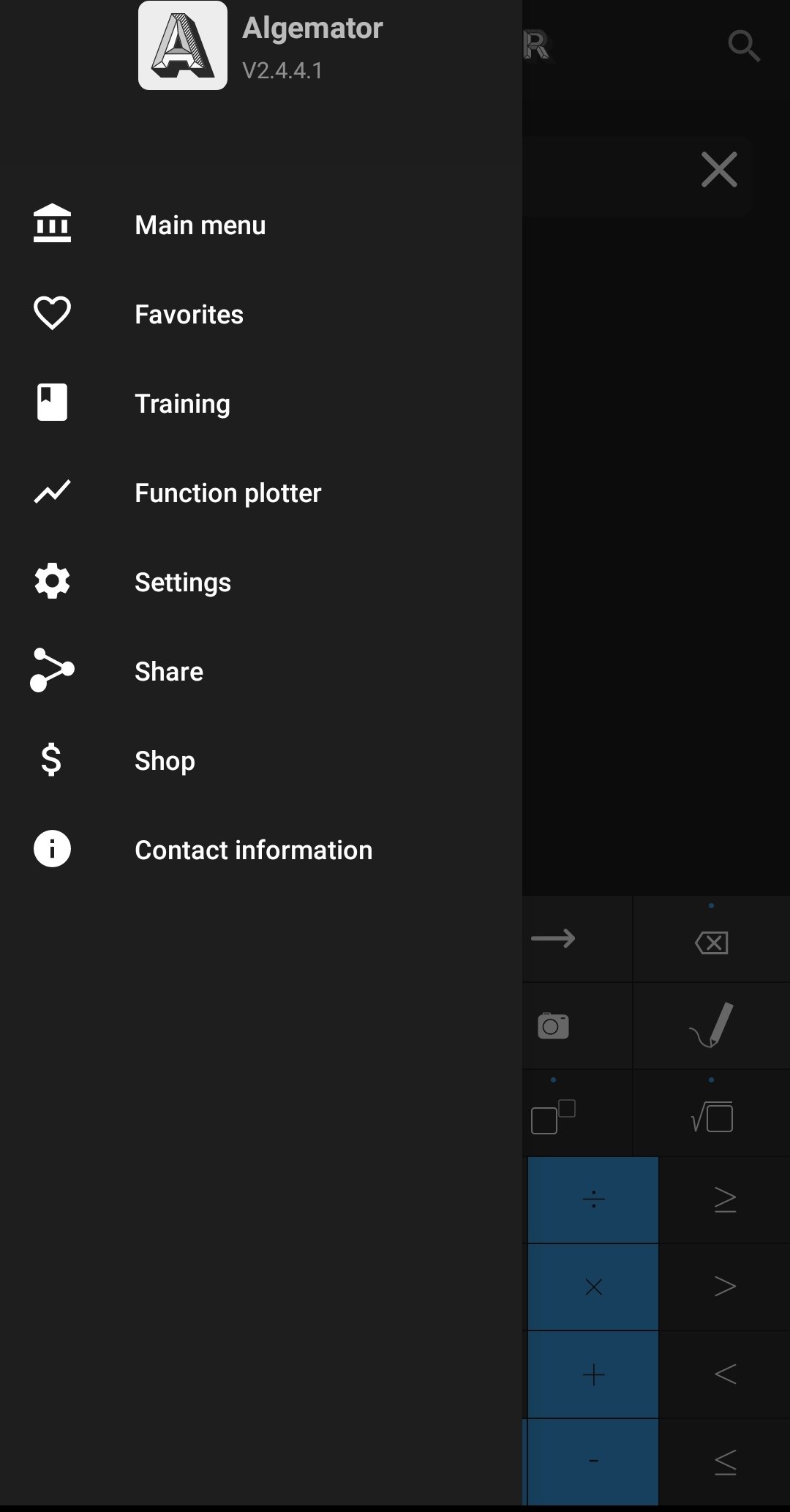The image size is (790, 1512).
Task: Tap the search magnifier icon
Action: pos(744,46)
